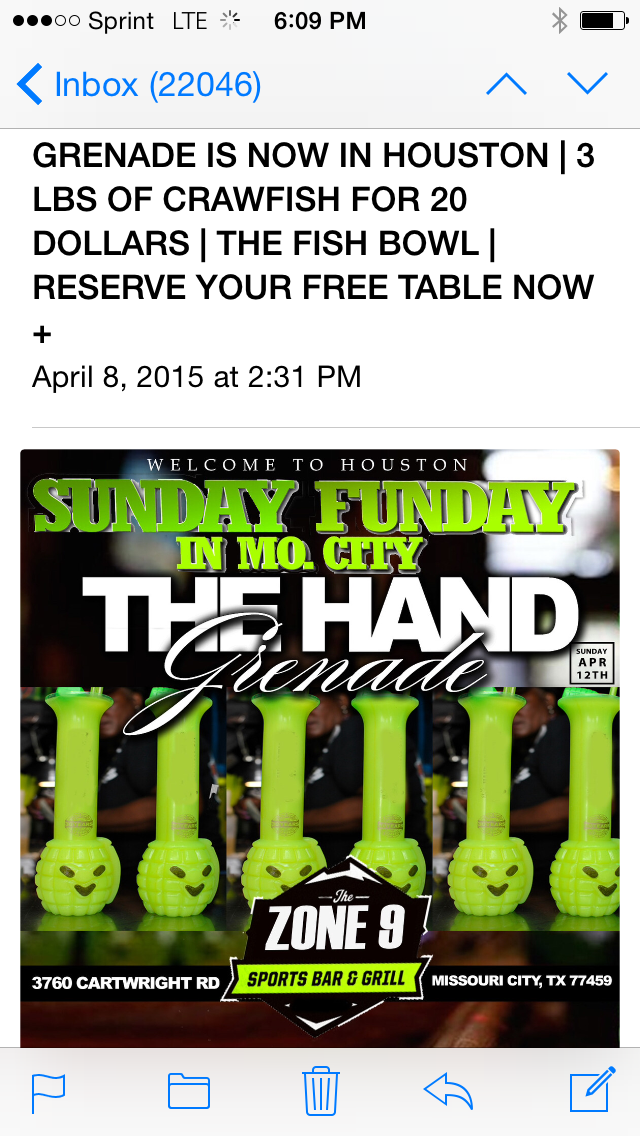The height and width of the screenshot is (1136, 640).
Task: Open the Sunday Funday flyer image
Action: (320, 748)
